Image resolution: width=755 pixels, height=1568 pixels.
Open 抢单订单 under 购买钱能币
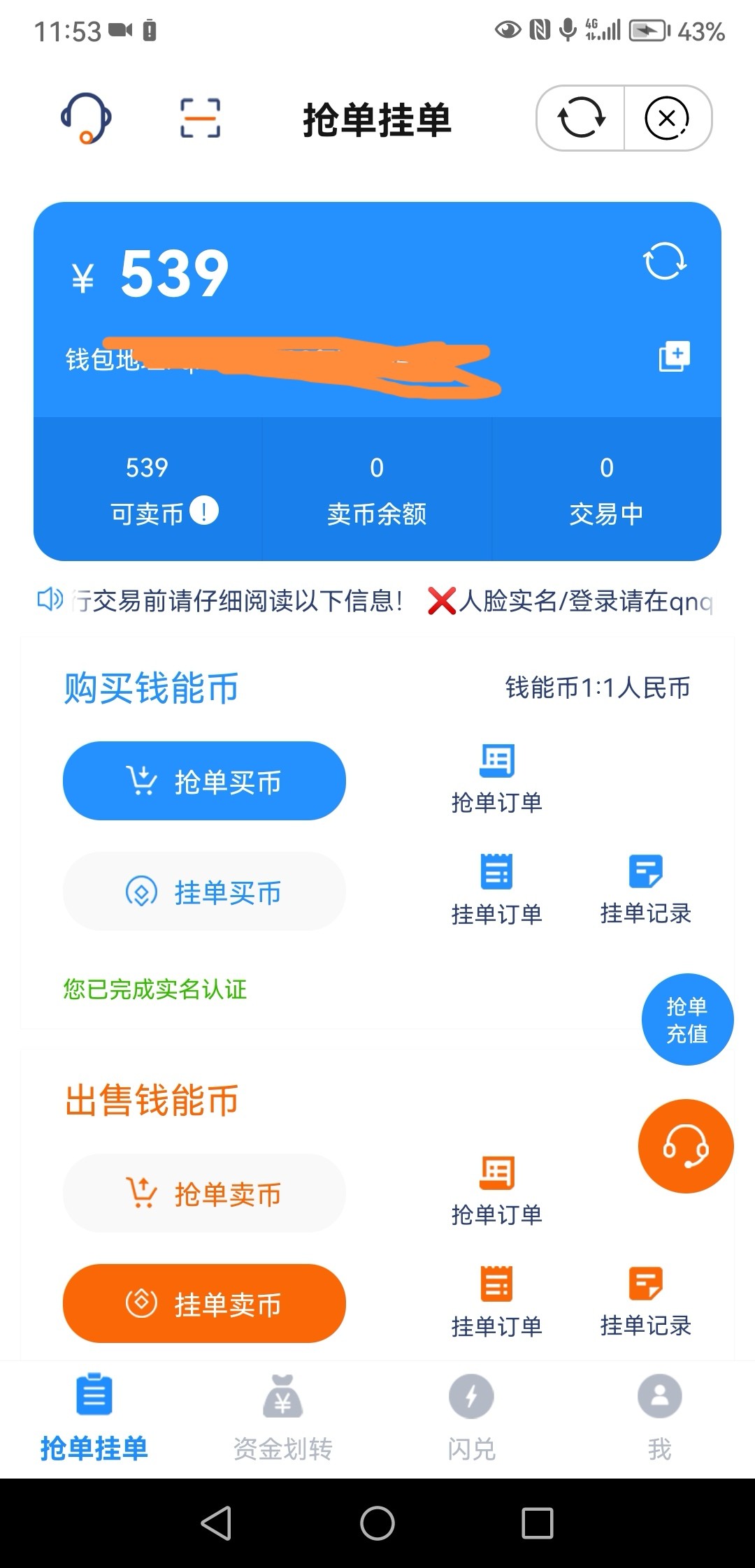pos(496,778)
